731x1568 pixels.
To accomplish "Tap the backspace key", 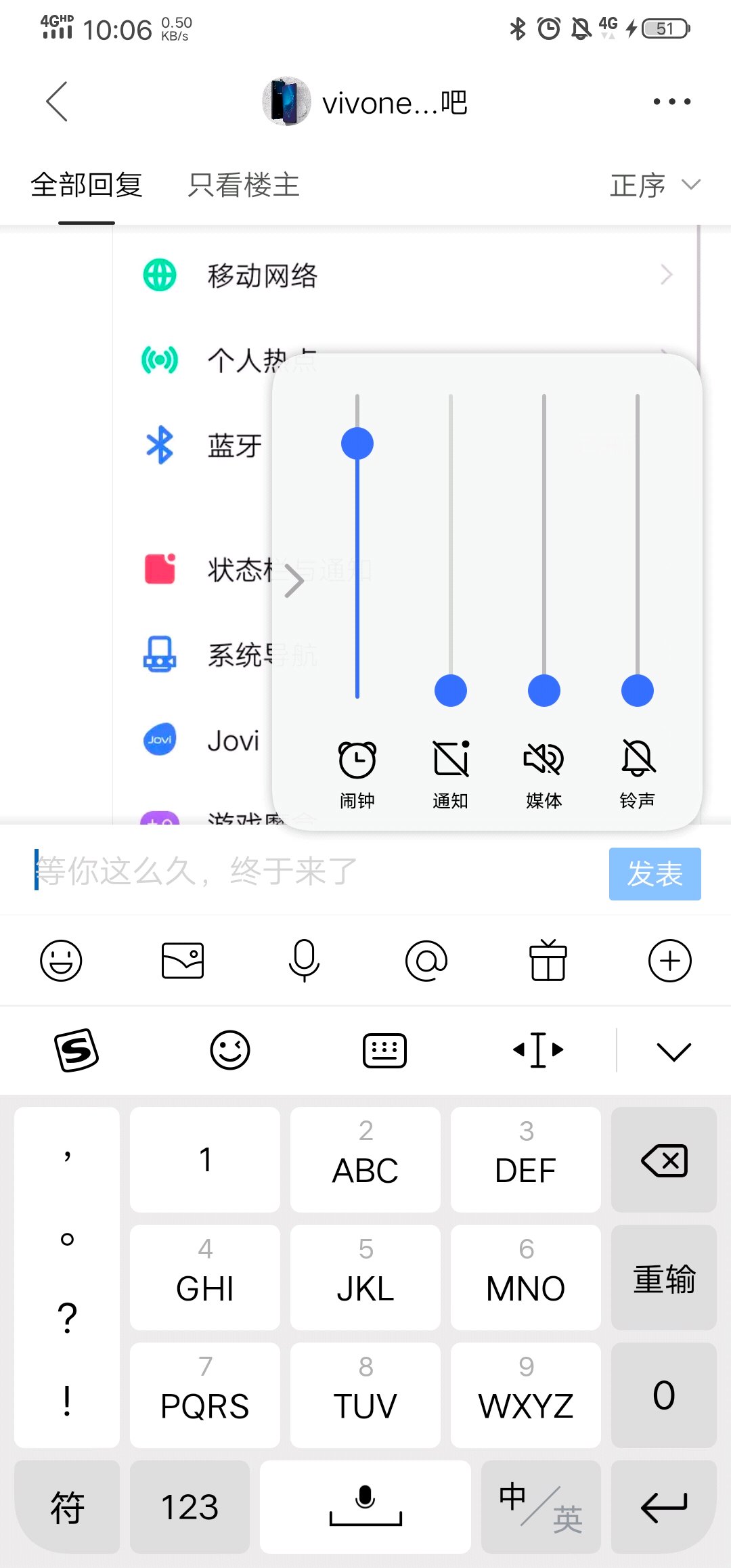I will click(663, 1160).
